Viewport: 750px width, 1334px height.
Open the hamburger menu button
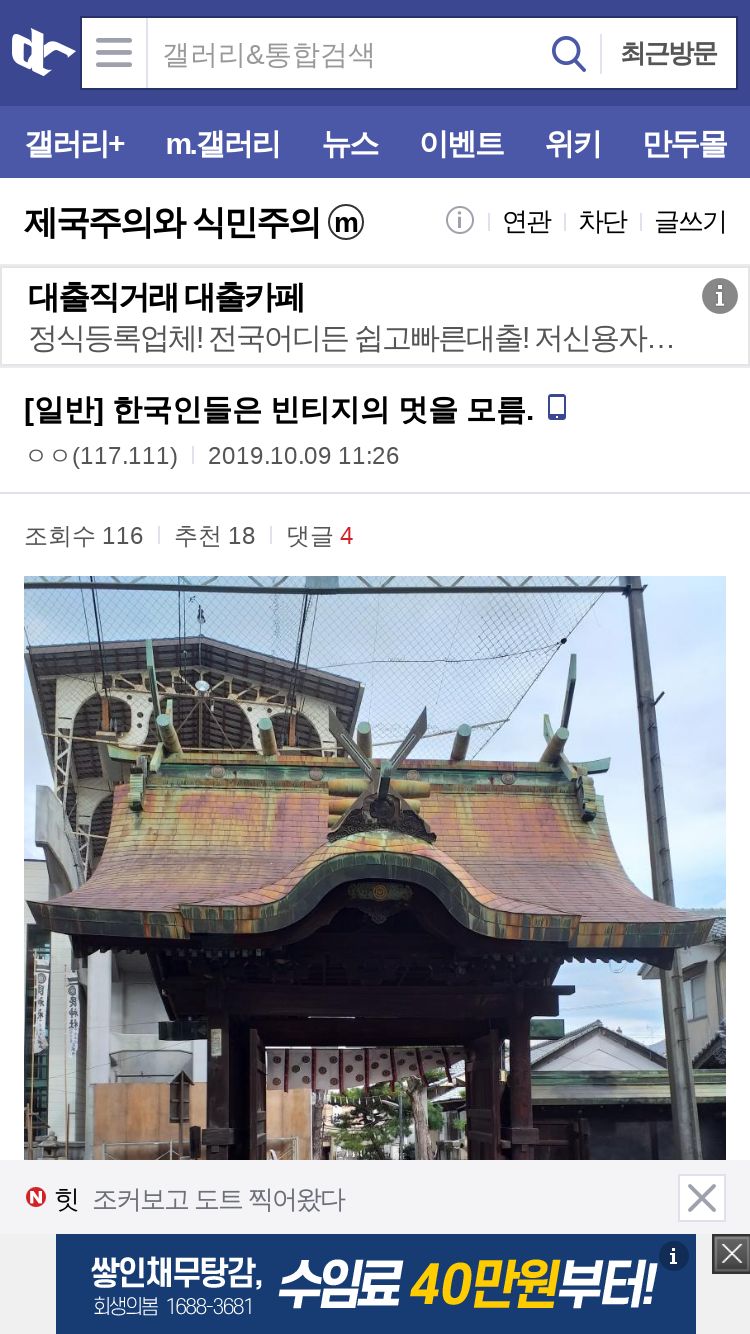(x=114, y=53)
